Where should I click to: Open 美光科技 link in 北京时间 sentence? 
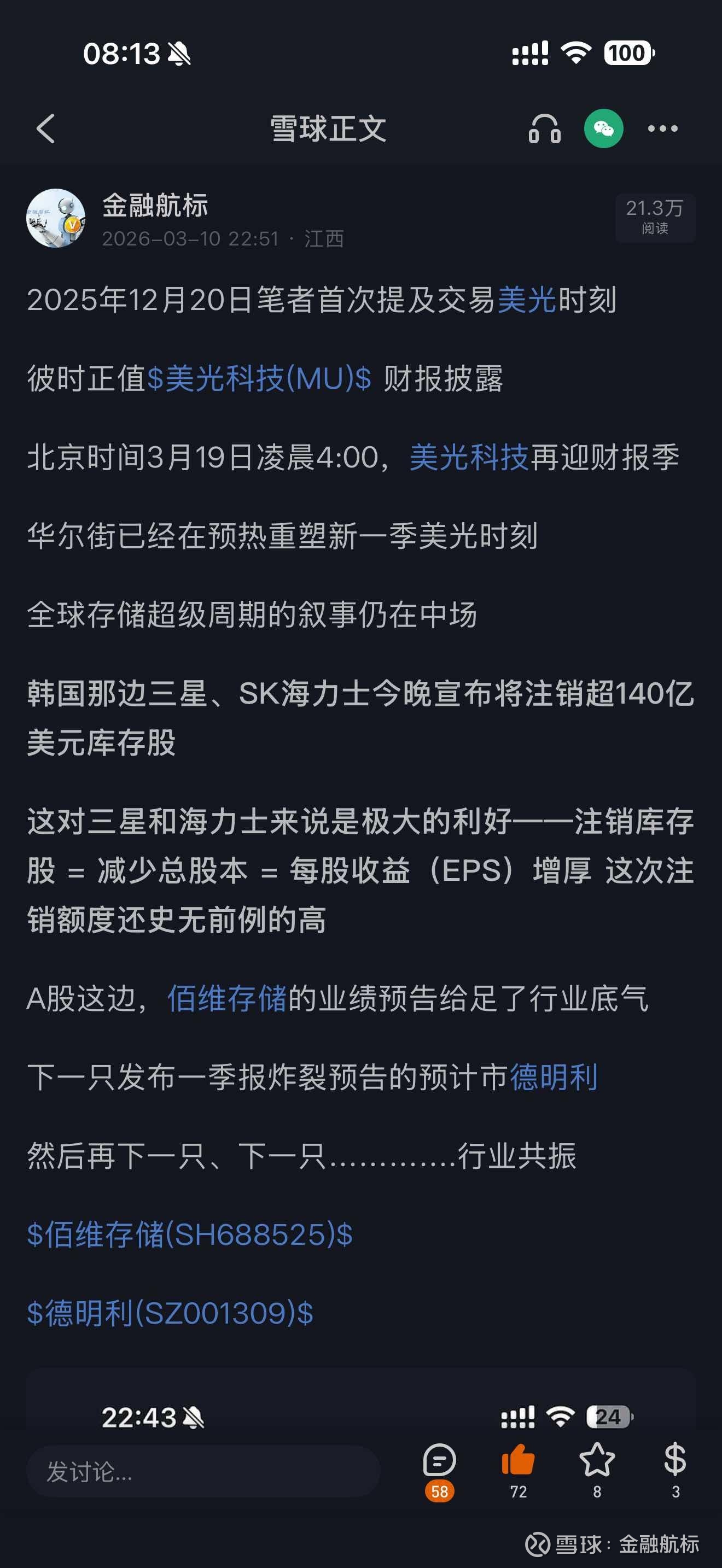tap(469, 457)
